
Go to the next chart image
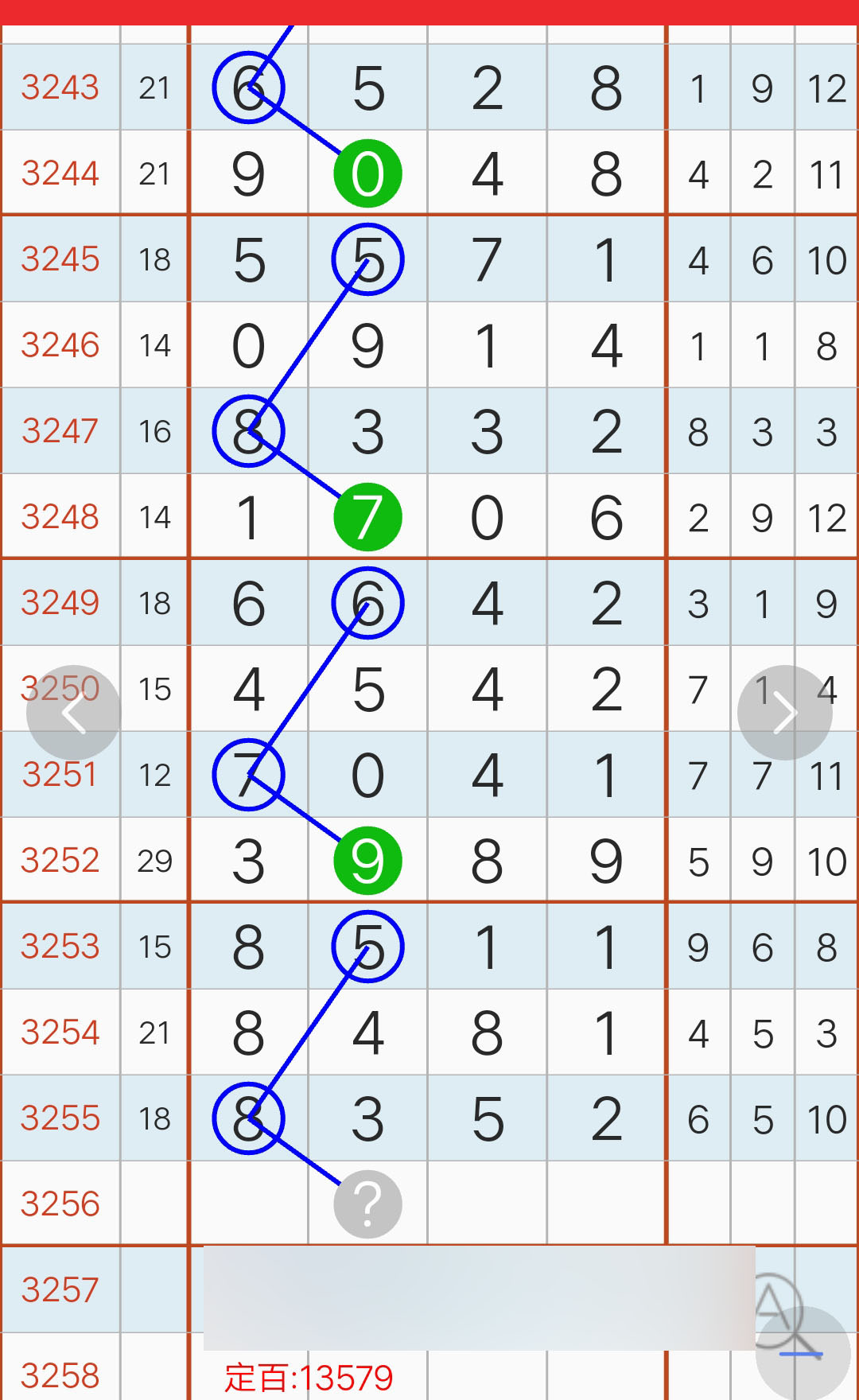point(784,713)
